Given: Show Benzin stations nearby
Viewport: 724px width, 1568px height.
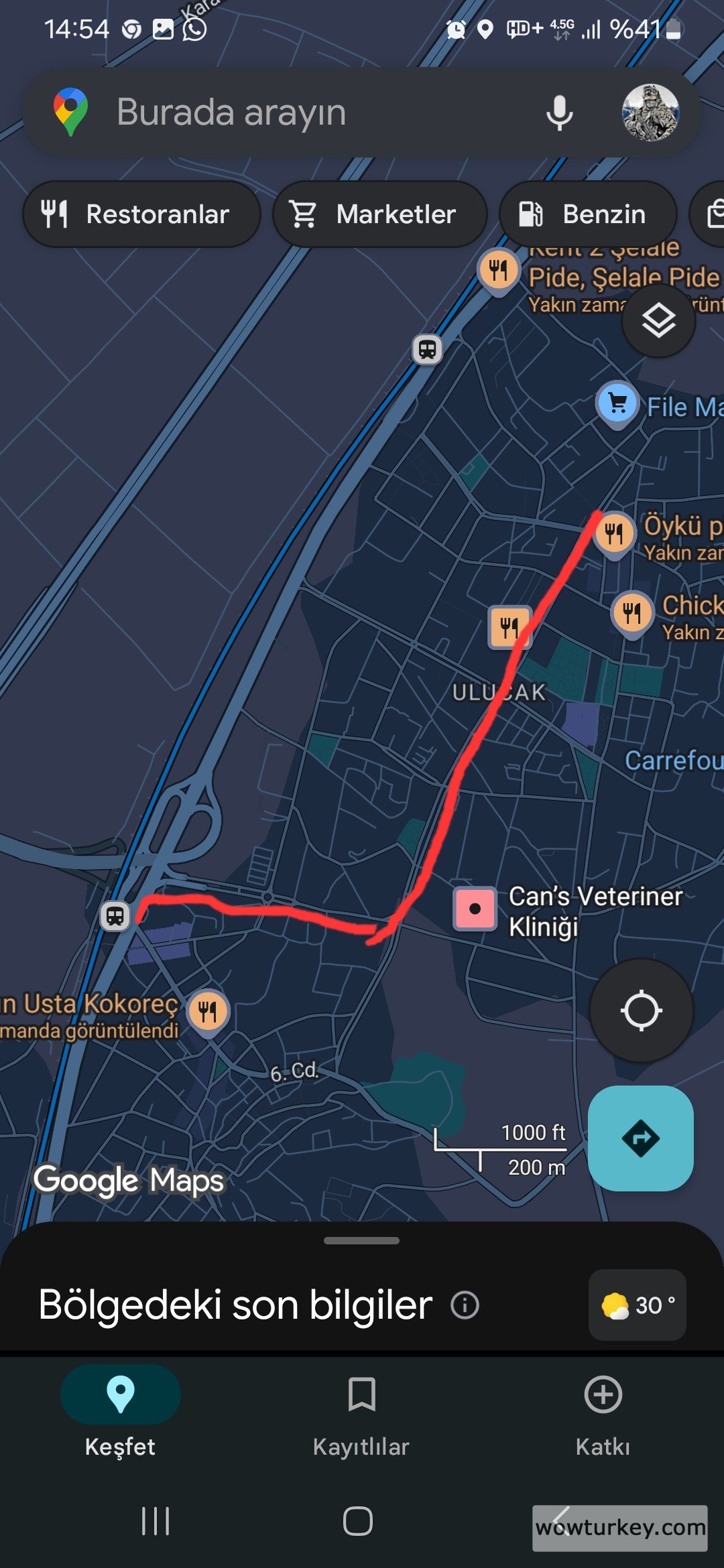Looking at the screenshot, I should 587,214.
